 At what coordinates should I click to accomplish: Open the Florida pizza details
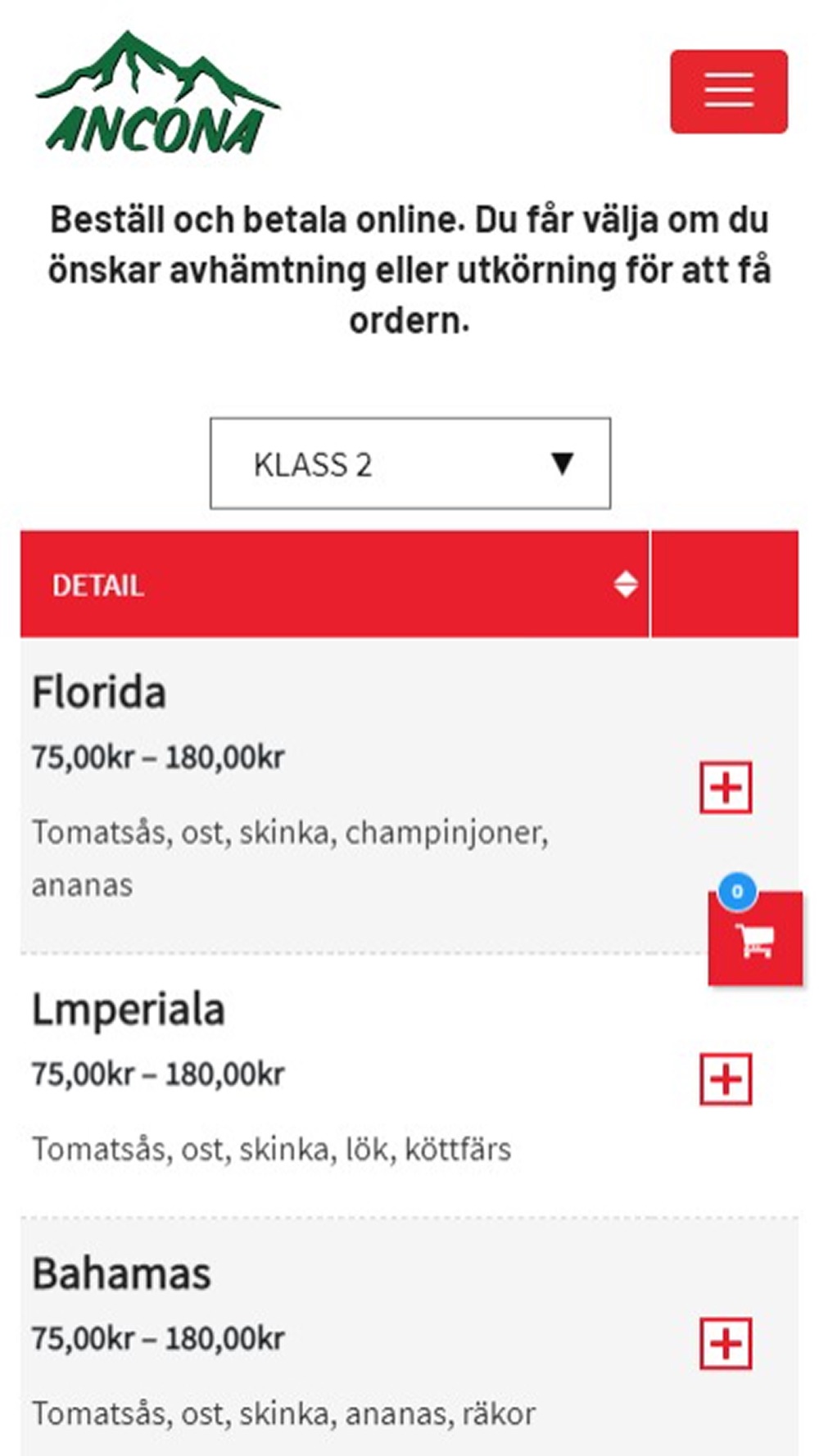[x=99, y=692]
